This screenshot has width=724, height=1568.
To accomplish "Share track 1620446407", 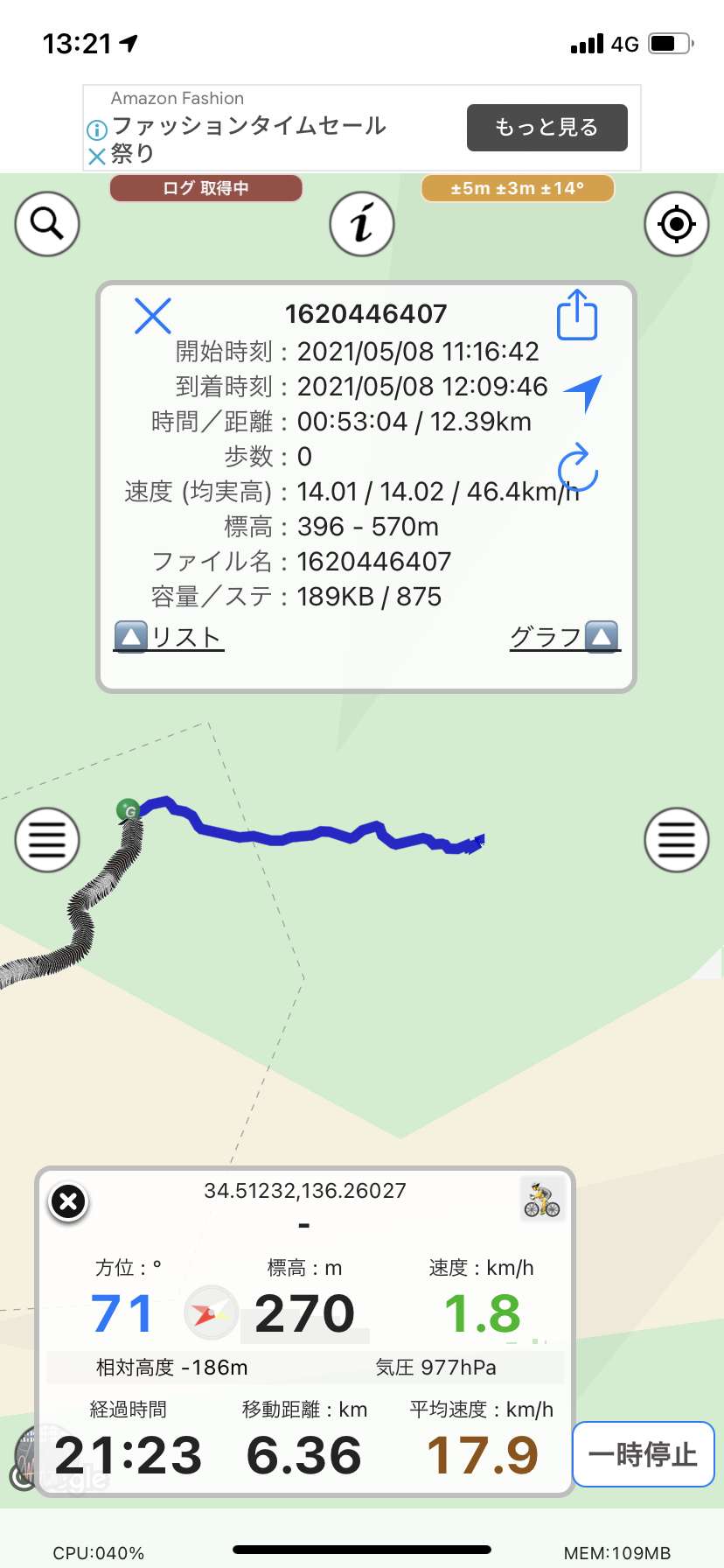I will coord(577,315).
